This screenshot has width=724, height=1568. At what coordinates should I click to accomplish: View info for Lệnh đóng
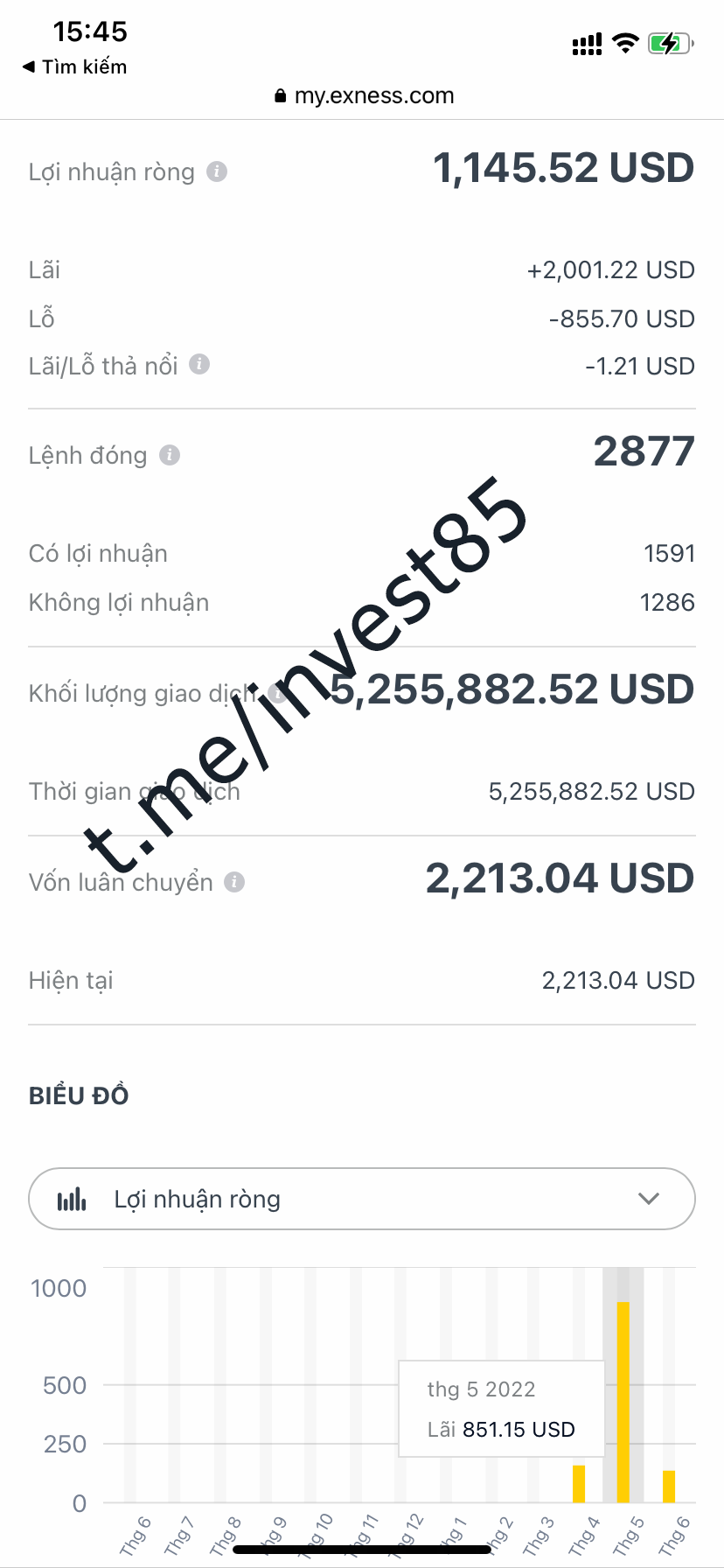click(170, 455)
